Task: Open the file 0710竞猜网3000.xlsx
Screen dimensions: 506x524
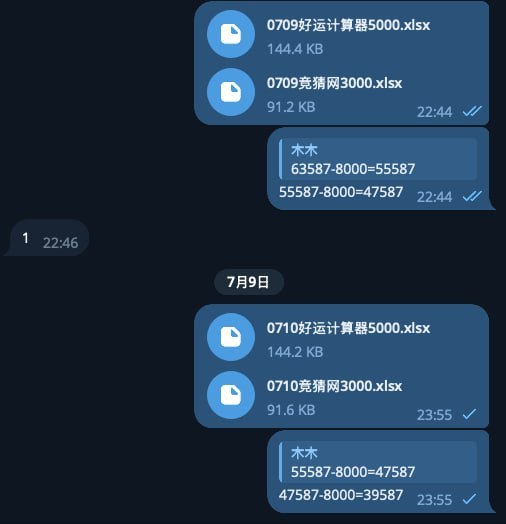Action: pos(231,395)
